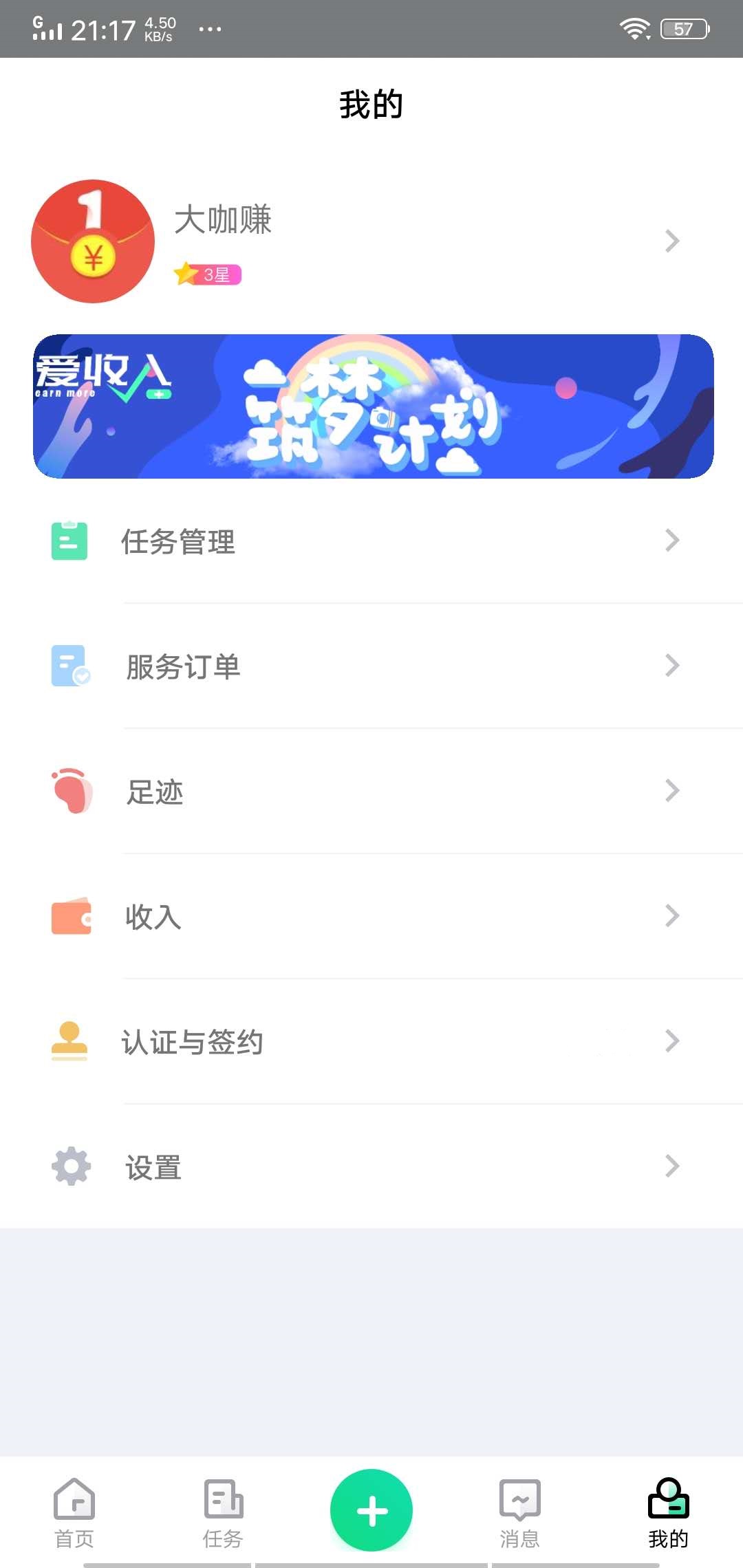Tap the Wi-Fi icon in the status bar
Screen dimensions: 743x1568
[x=635, y=28]
